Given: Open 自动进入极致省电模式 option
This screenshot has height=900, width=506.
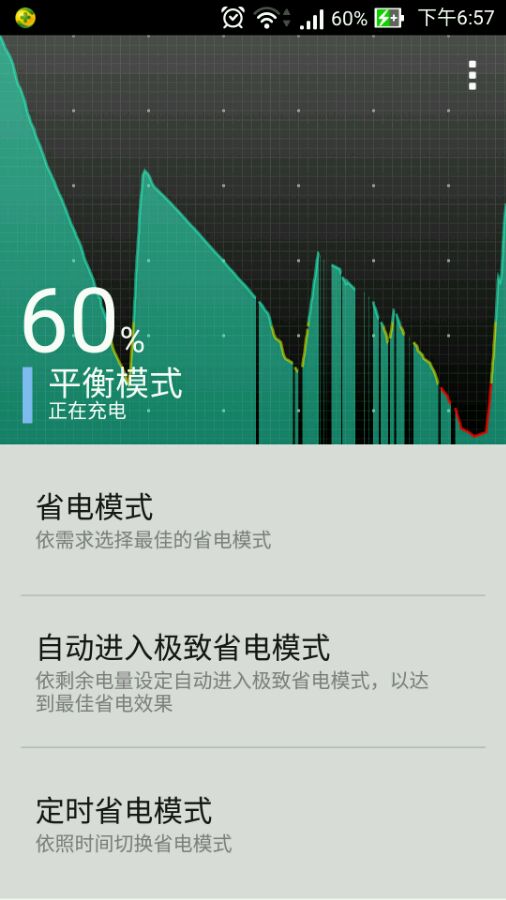Looking at the screenshot, I should pos(253,672).
